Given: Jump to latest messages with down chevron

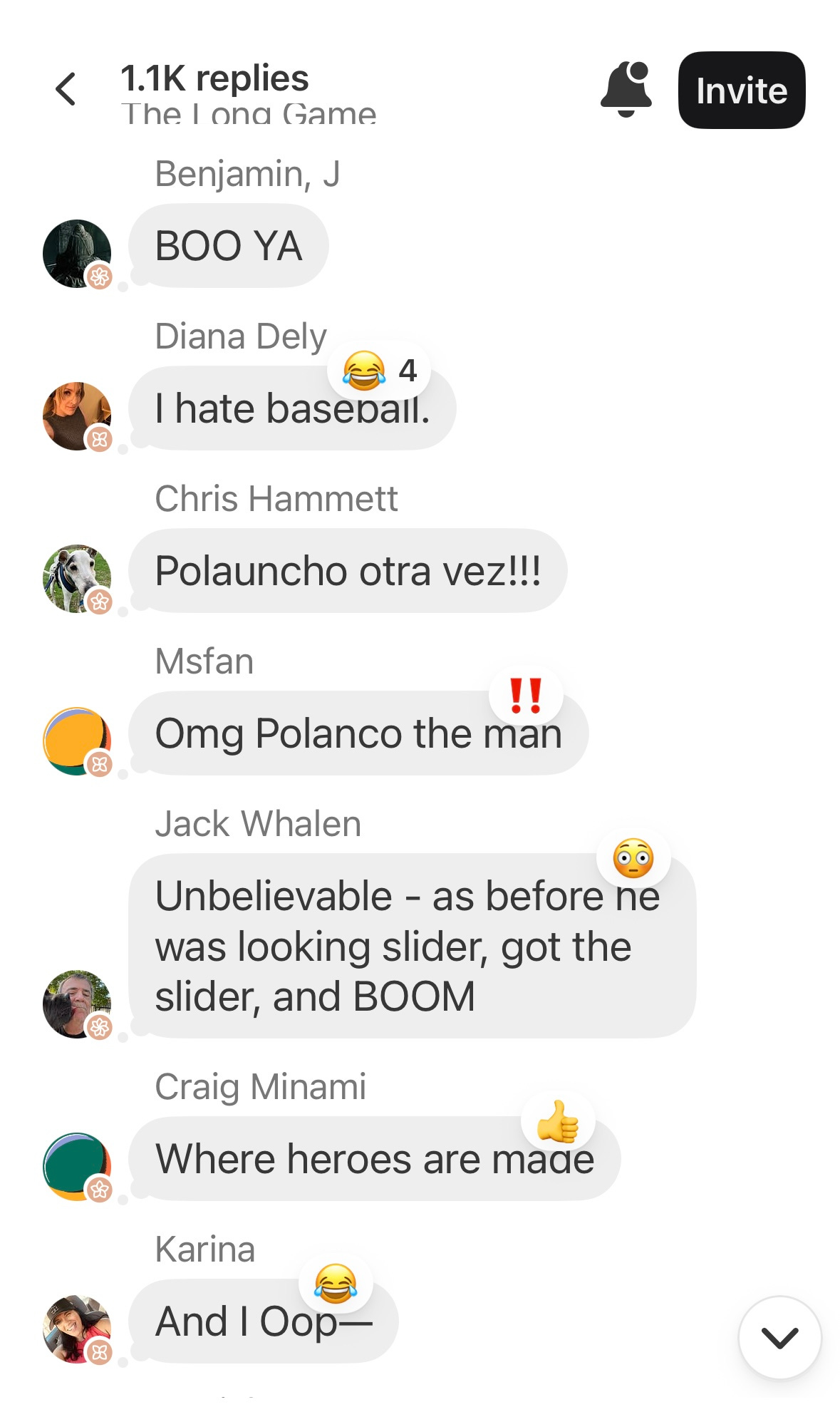Looking at the screenshot, I should 779,1337.
